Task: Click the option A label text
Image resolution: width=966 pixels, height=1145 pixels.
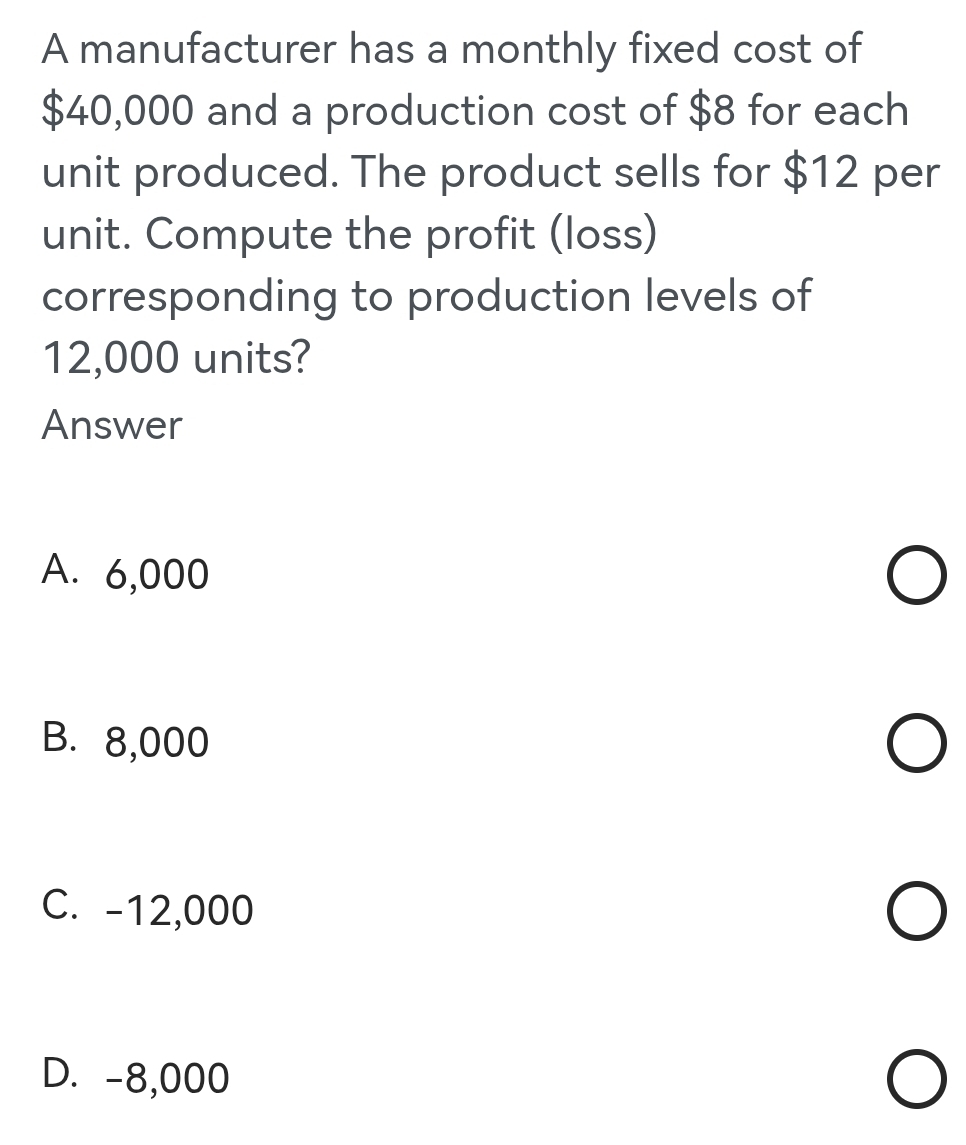Action: 60,572
